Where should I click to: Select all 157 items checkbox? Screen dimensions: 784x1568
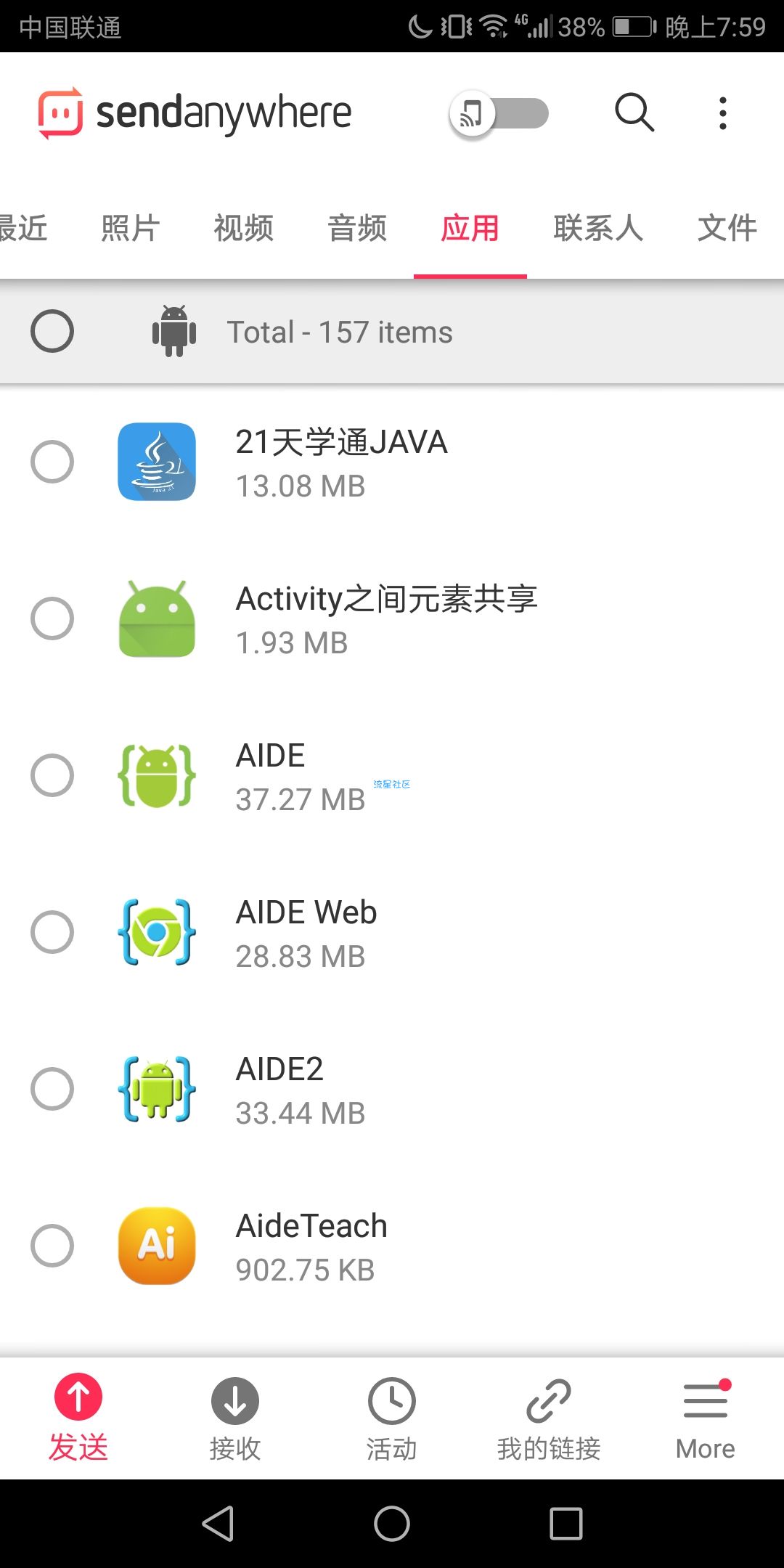tap(52, 331)
